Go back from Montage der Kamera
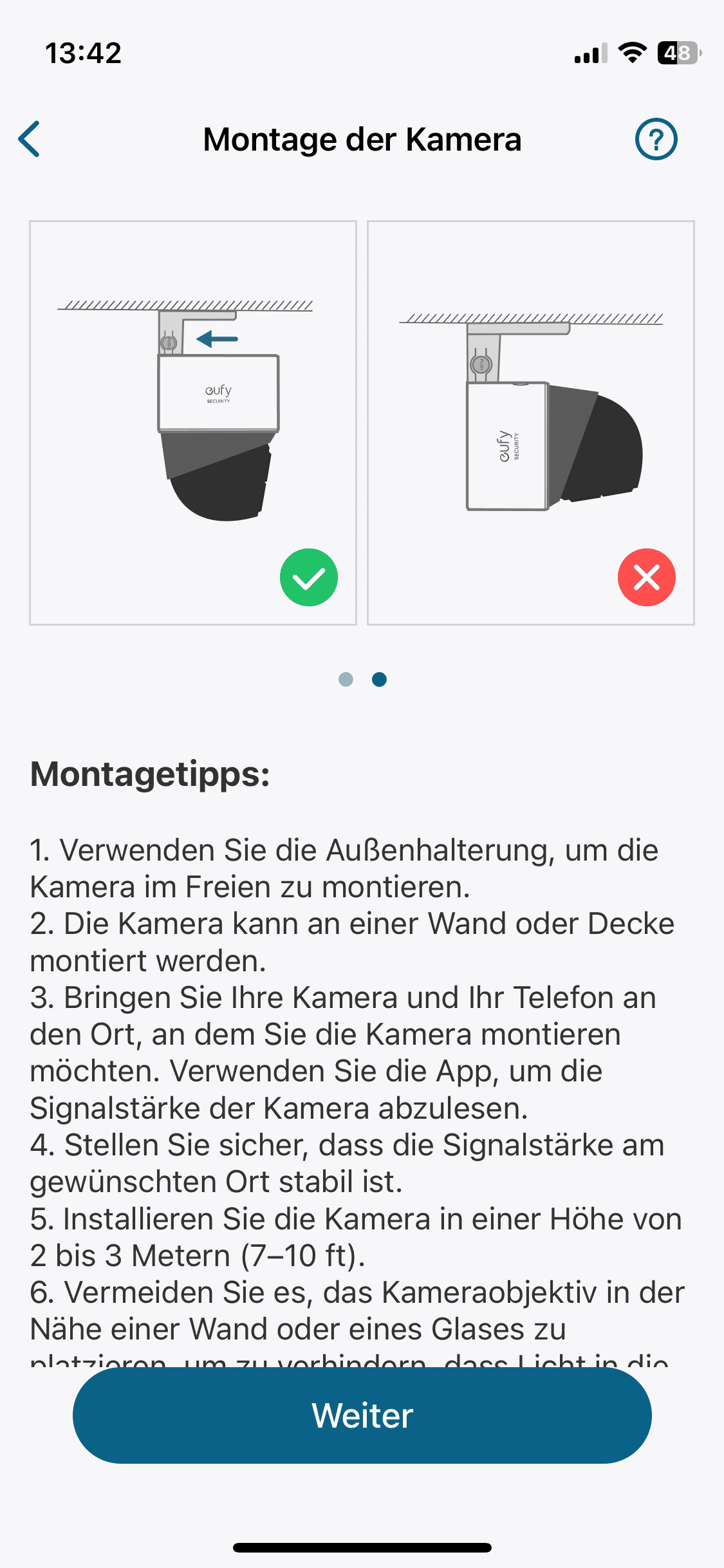Screen dimensions: 724x1568 click(30, 139)
